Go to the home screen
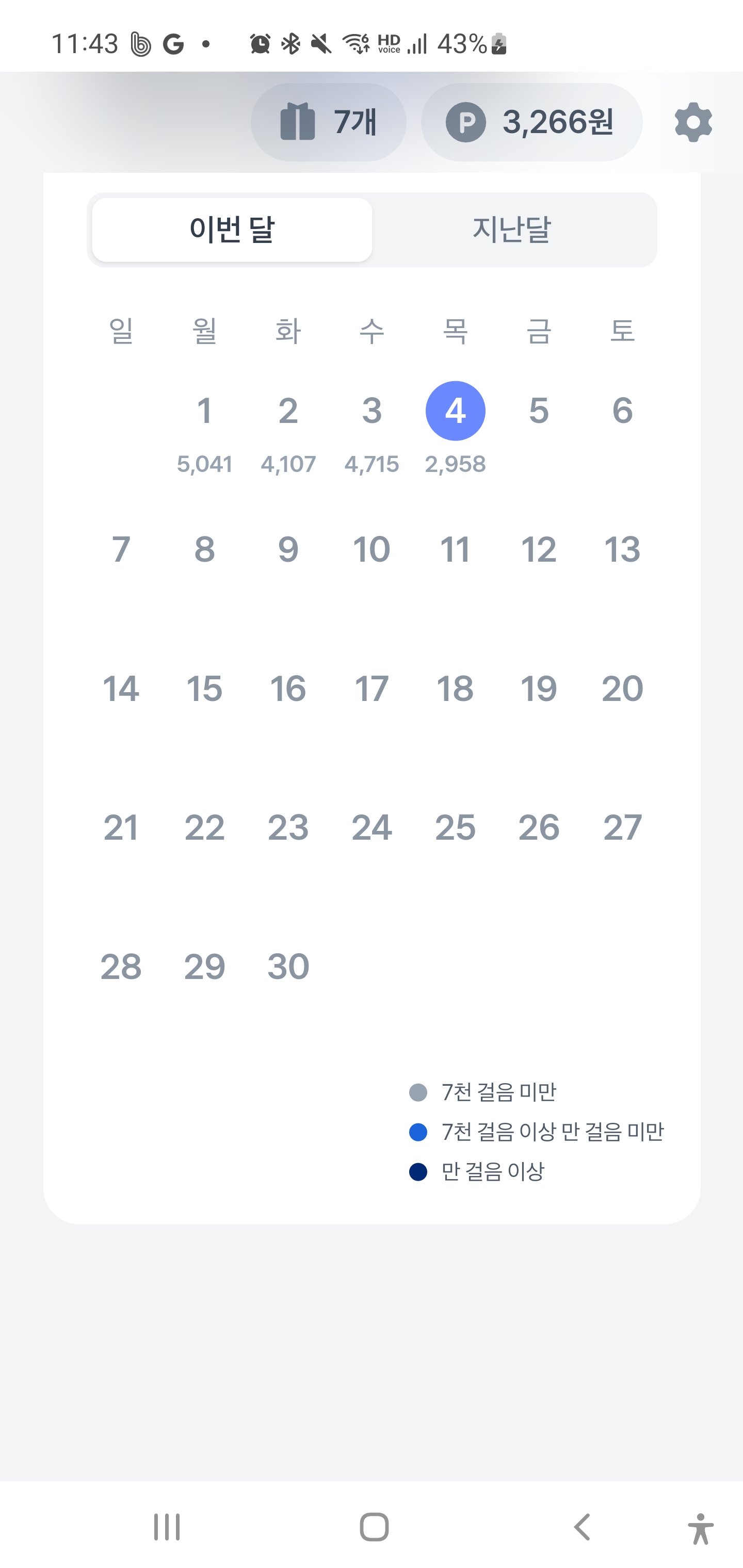This screenshot has height=1568, width=743. 374,1527
